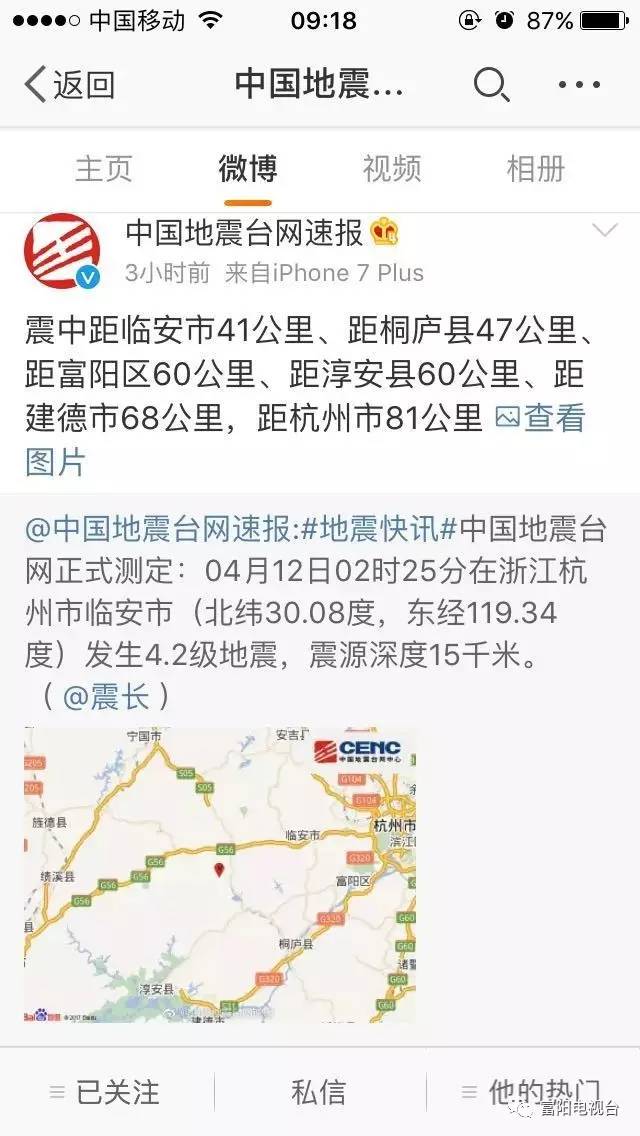Open the search magnifier icon
Image resolution: width=640 pixels, height=1136 pixels.
click(x=490, y=86)
